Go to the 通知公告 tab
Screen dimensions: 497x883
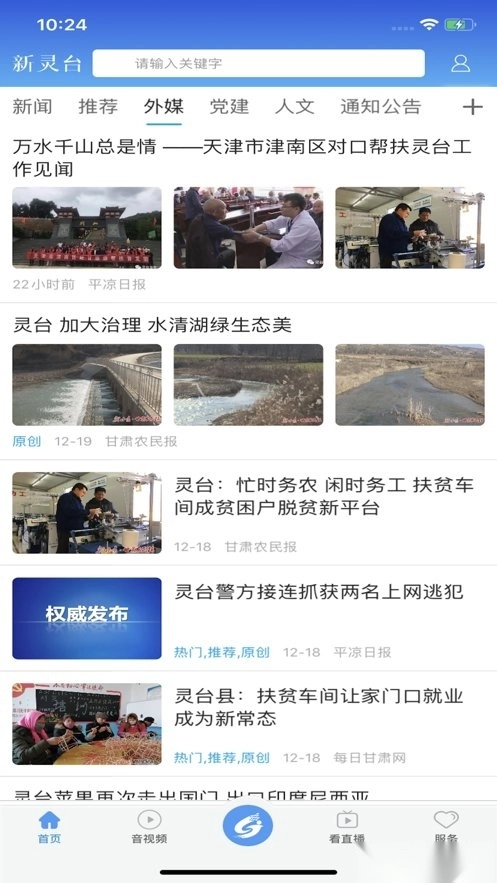(381, 106)
